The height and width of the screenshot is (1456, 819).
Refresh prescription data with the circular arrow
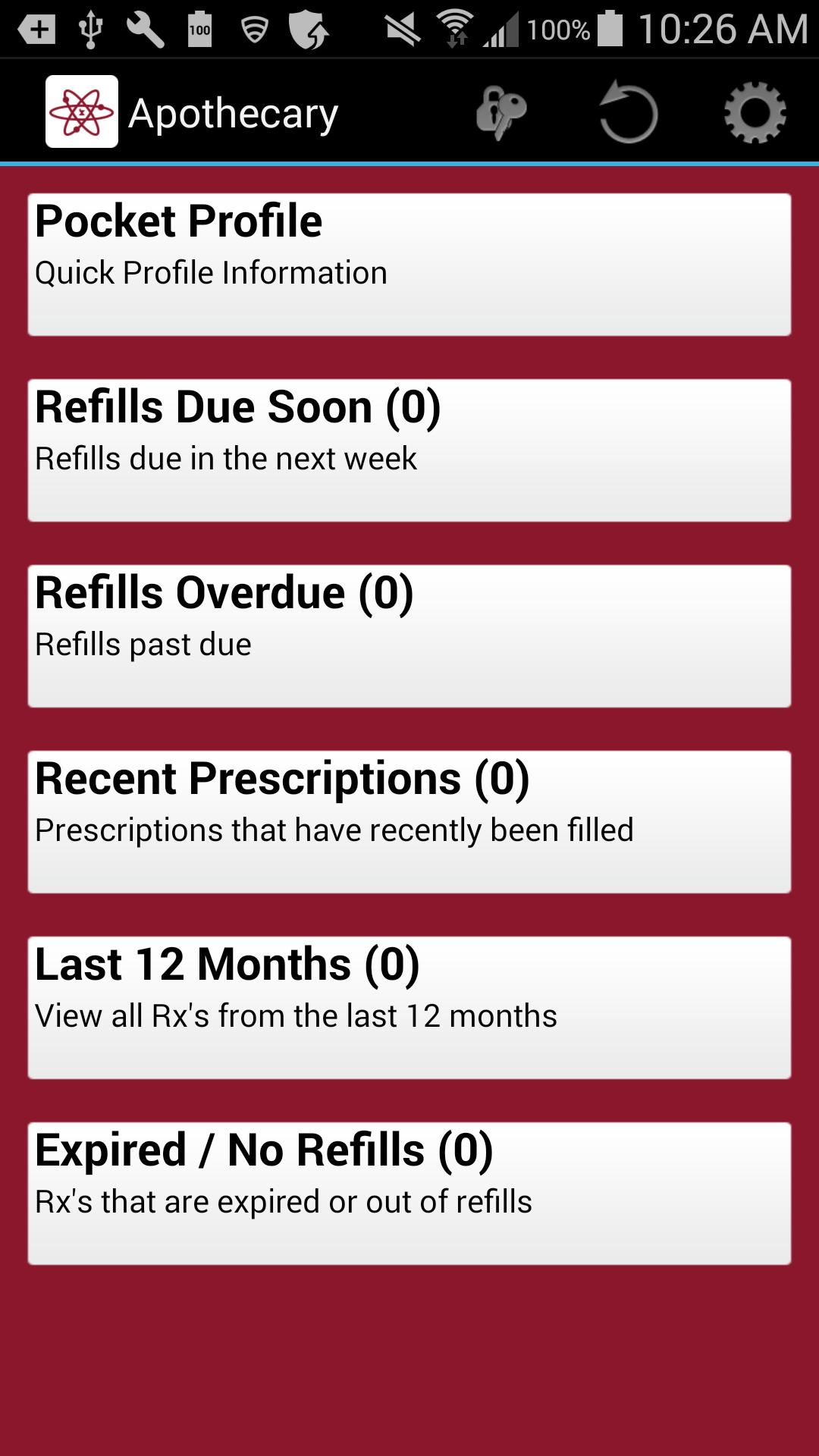coord(628,113)
